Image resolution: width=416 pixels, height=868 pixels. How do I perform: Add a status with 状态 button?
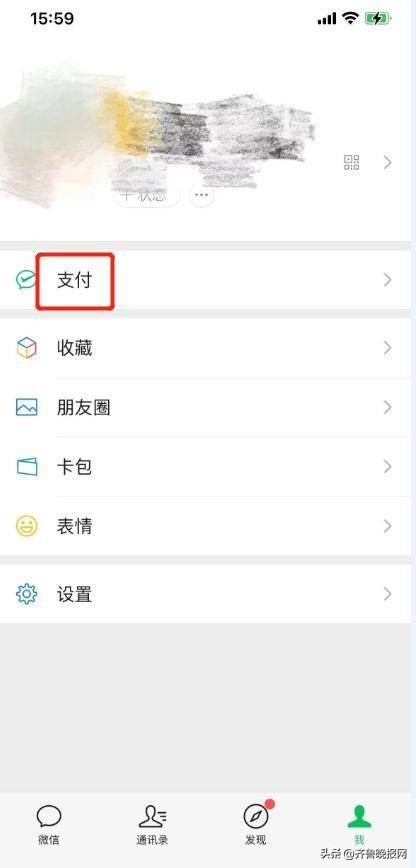tap(146, 195)
